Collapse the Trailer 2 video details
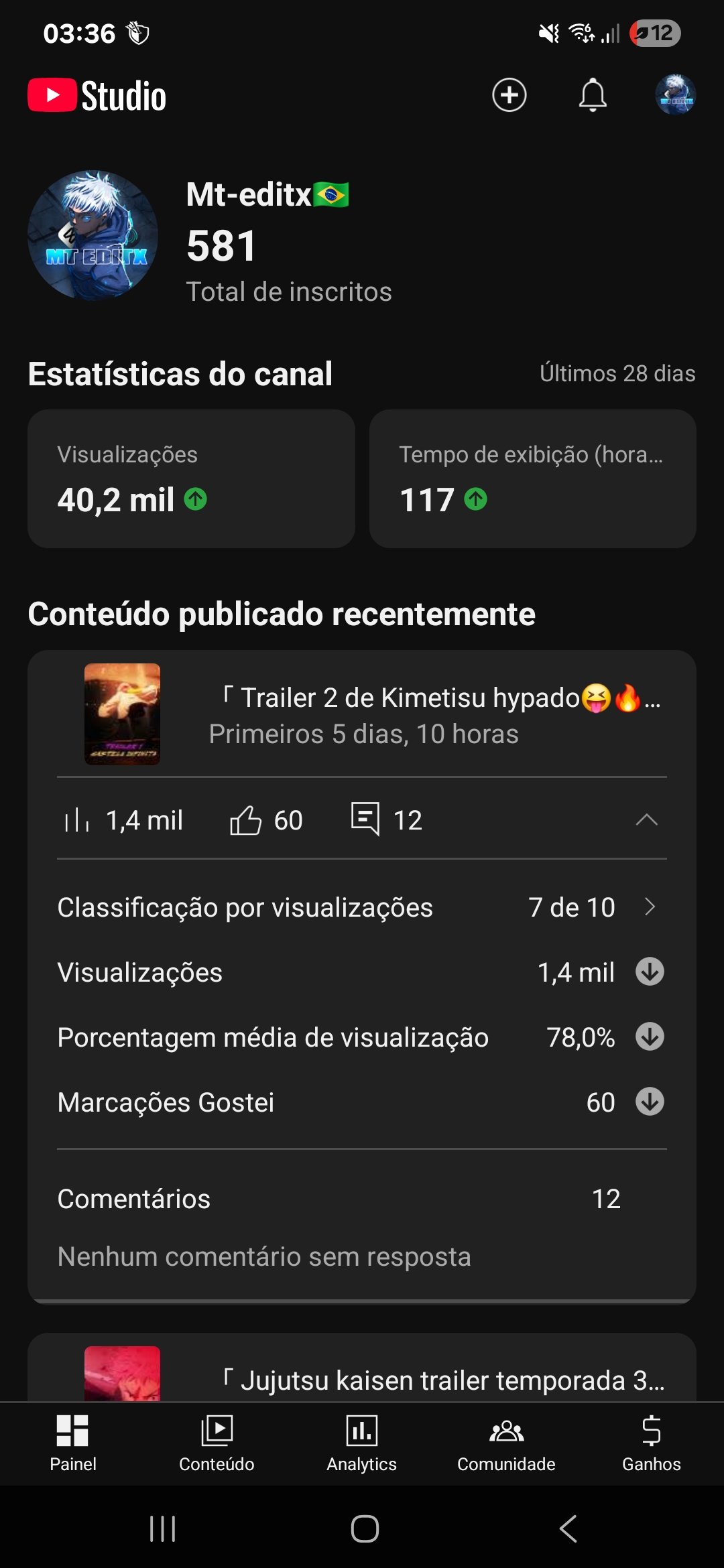This screenshot has height=1568, width=724. (646, 820)
